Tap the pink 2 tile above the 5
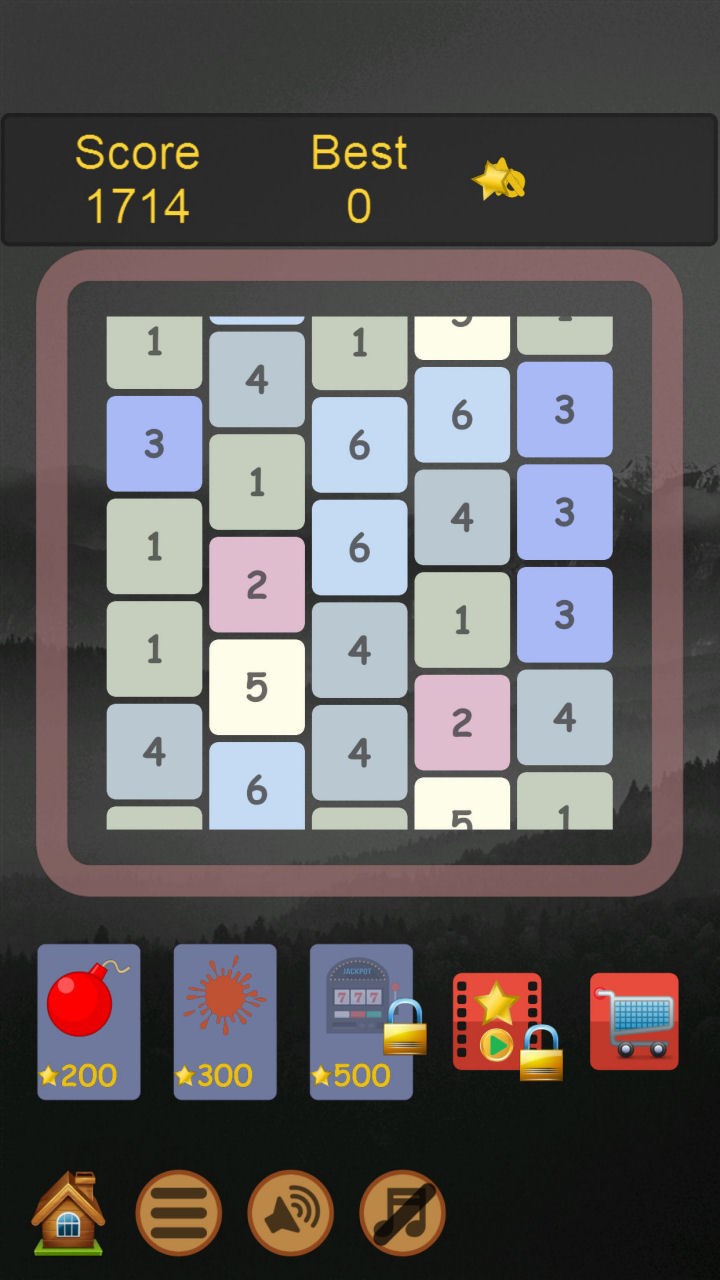Viewport: 720px width, 1280px height. (257, 585)
